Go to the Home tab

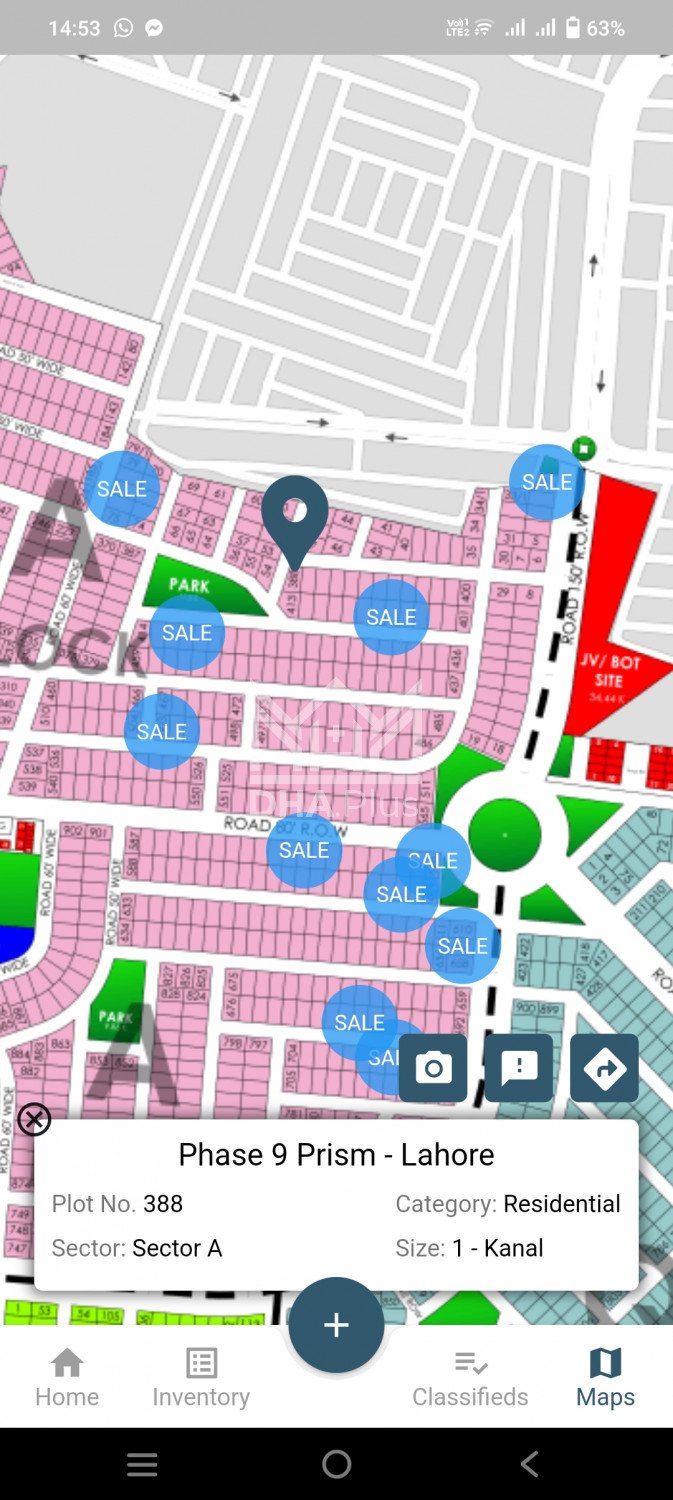(x=67, y=1377)
